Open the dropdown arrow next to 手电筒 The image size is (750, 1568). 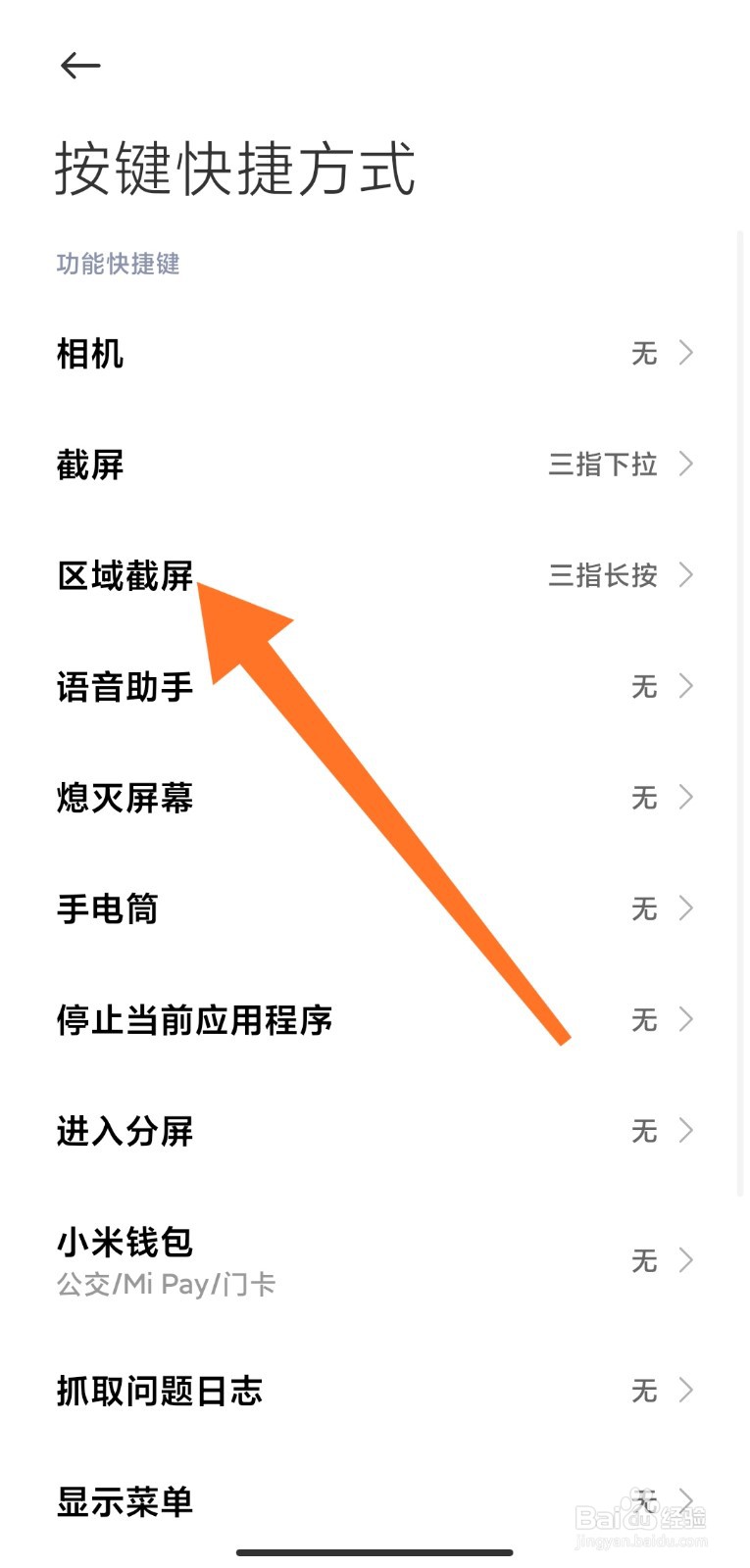coord(687,908)
